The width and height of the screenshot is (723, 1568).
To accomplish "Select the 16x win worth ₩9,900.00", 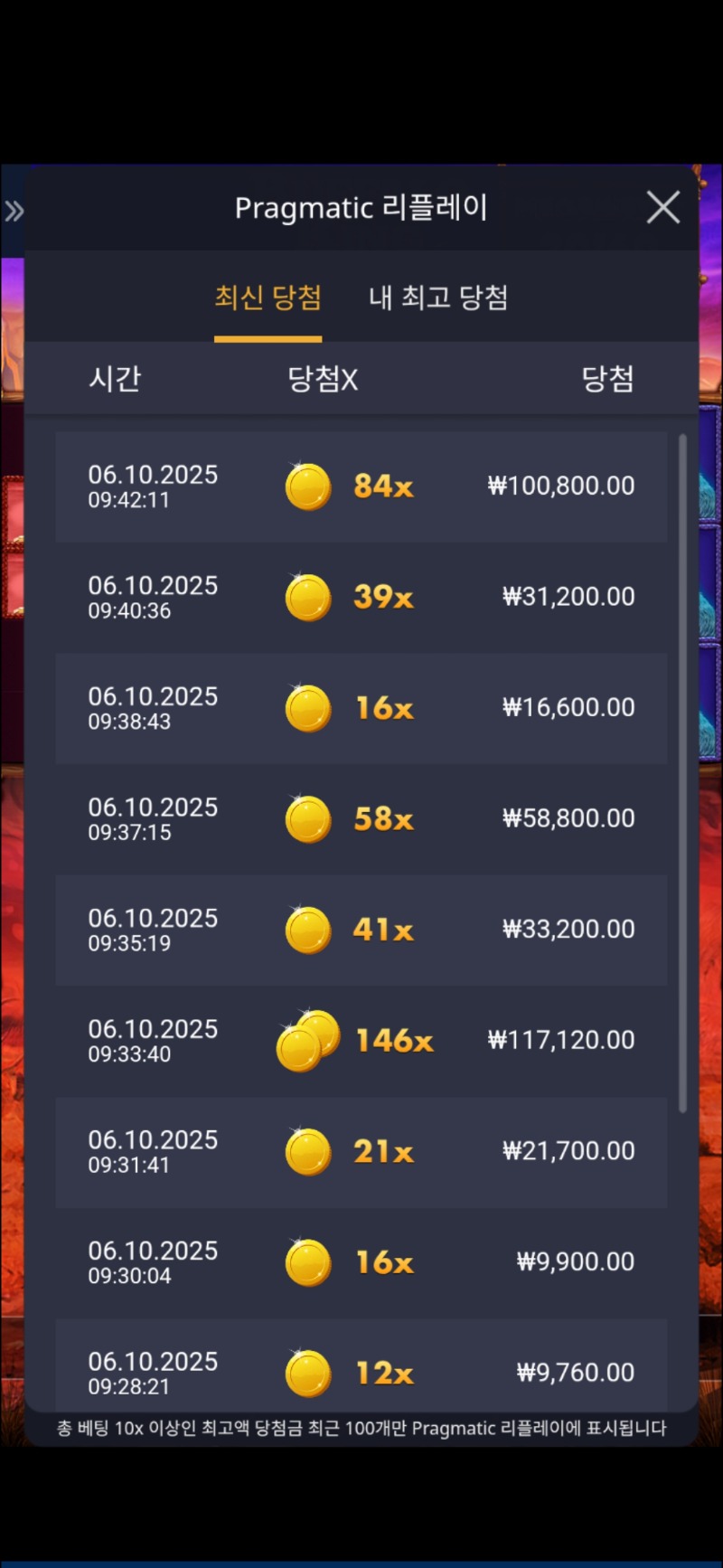I will [x=361, y=1262].
